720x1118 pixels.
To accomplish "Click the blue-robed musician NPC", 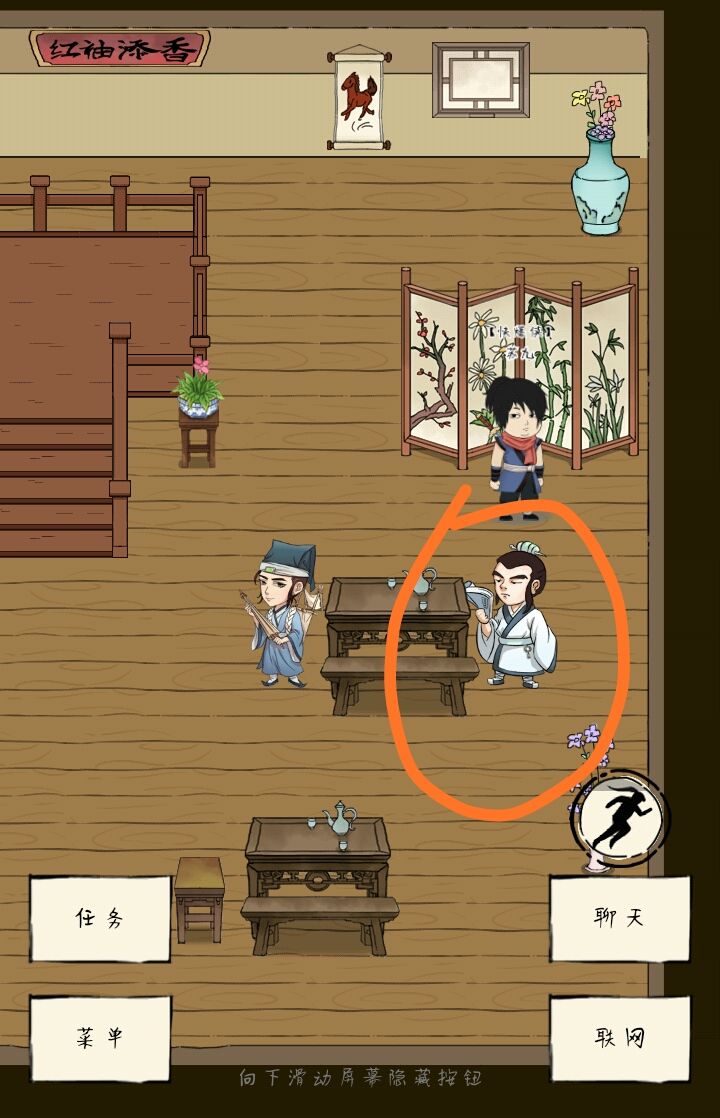I will point(278,620).
